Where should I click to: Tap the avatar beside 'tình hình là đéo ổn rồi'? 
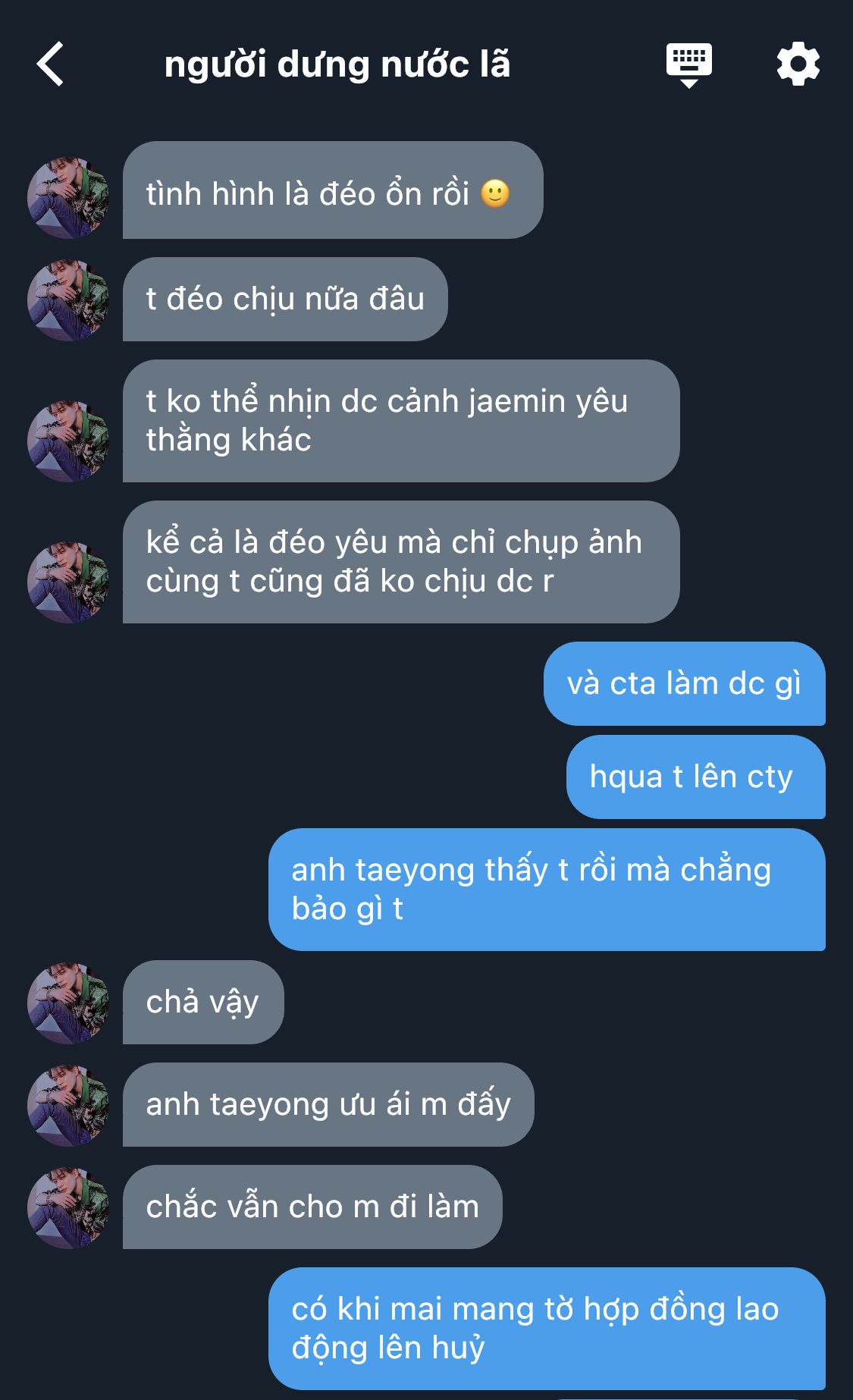pos(68,198)
